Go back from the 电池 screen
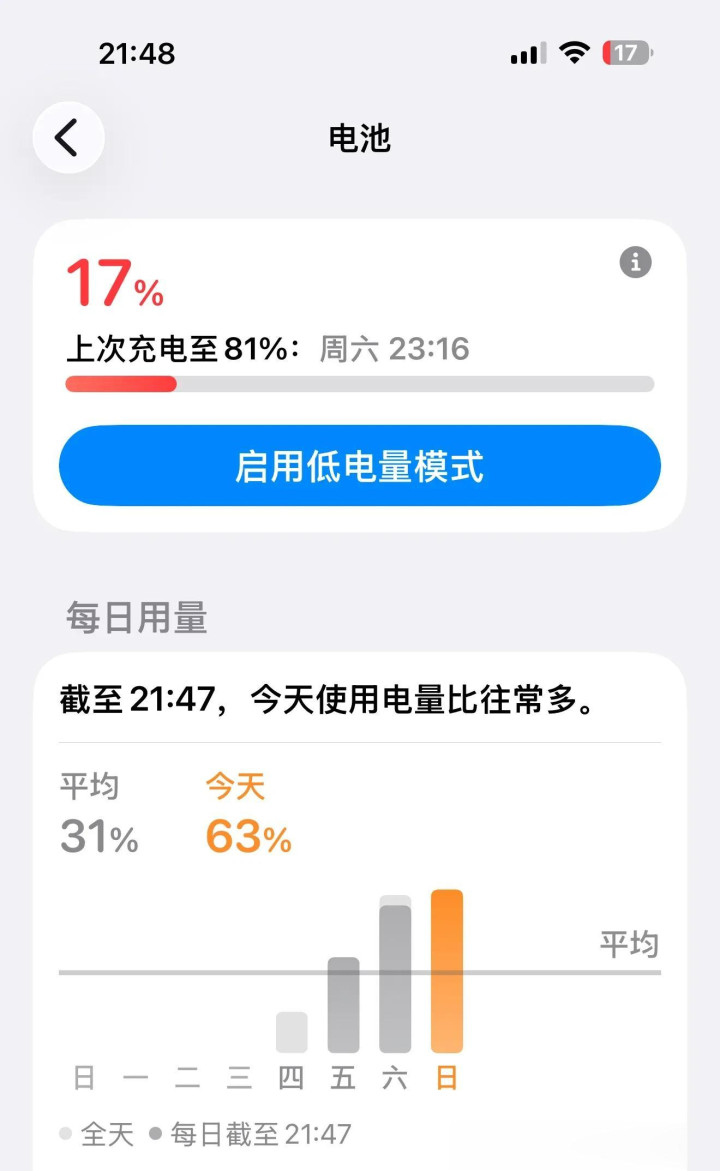The width and height of the screenshot is (720, 1171). coord(68,138)
